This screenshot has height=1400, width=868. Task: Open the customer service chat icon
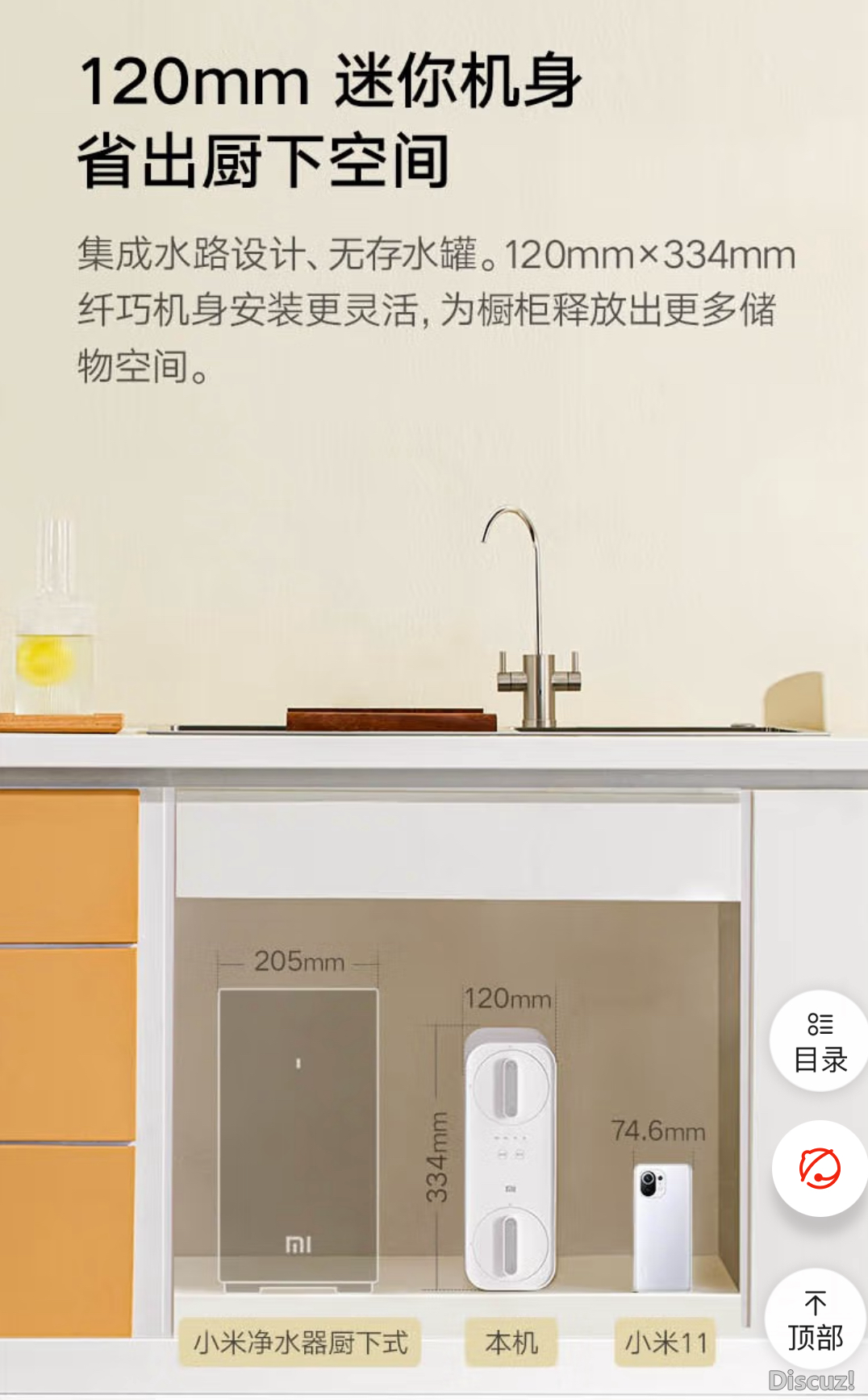coord(820,1169)
